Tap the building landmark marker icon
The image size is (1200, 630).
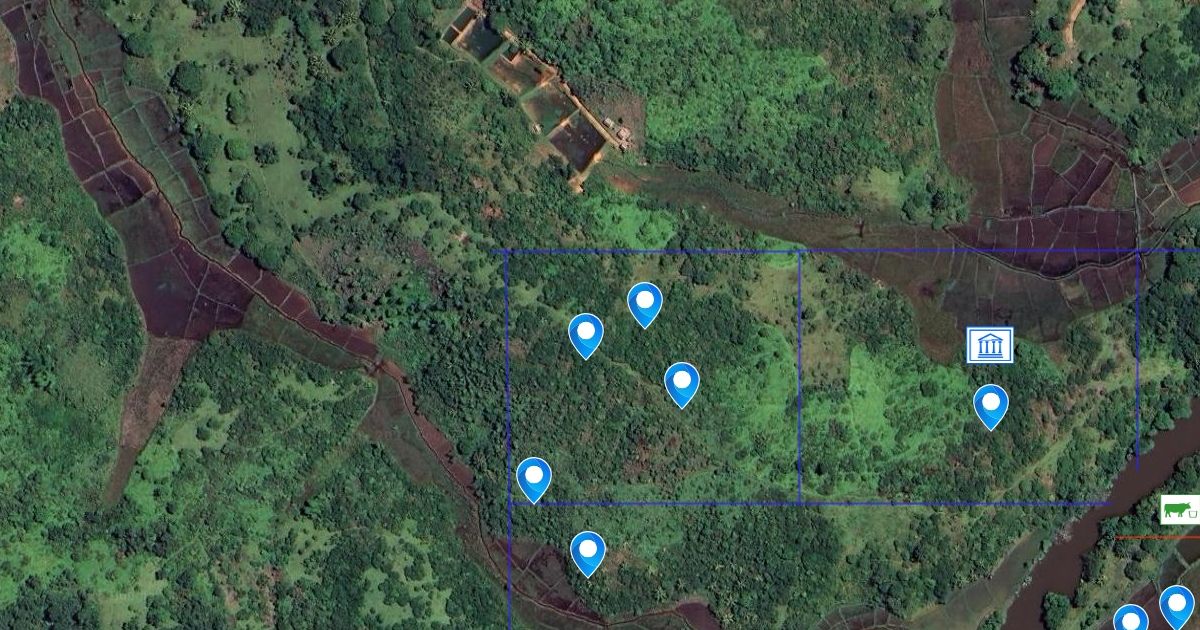[x=990, y=346]
